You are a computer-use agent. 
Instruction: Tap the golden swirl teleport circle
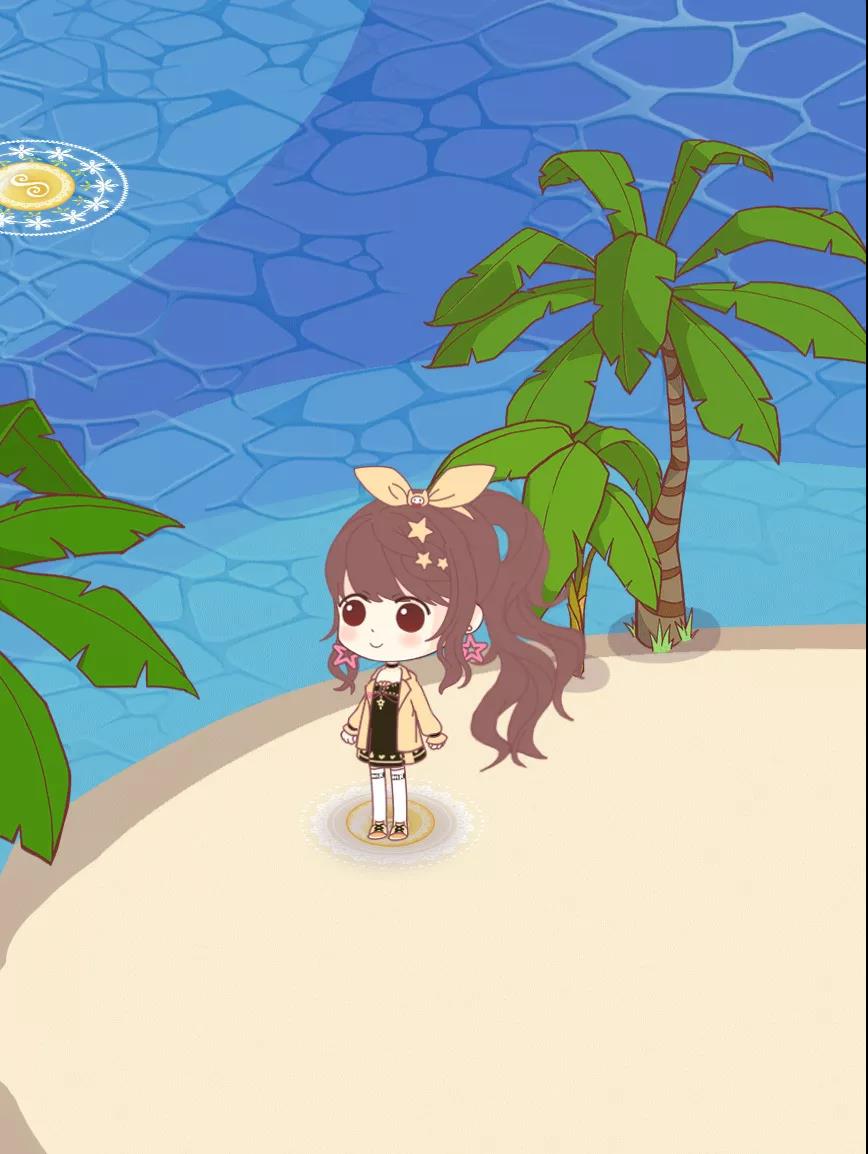37,186
